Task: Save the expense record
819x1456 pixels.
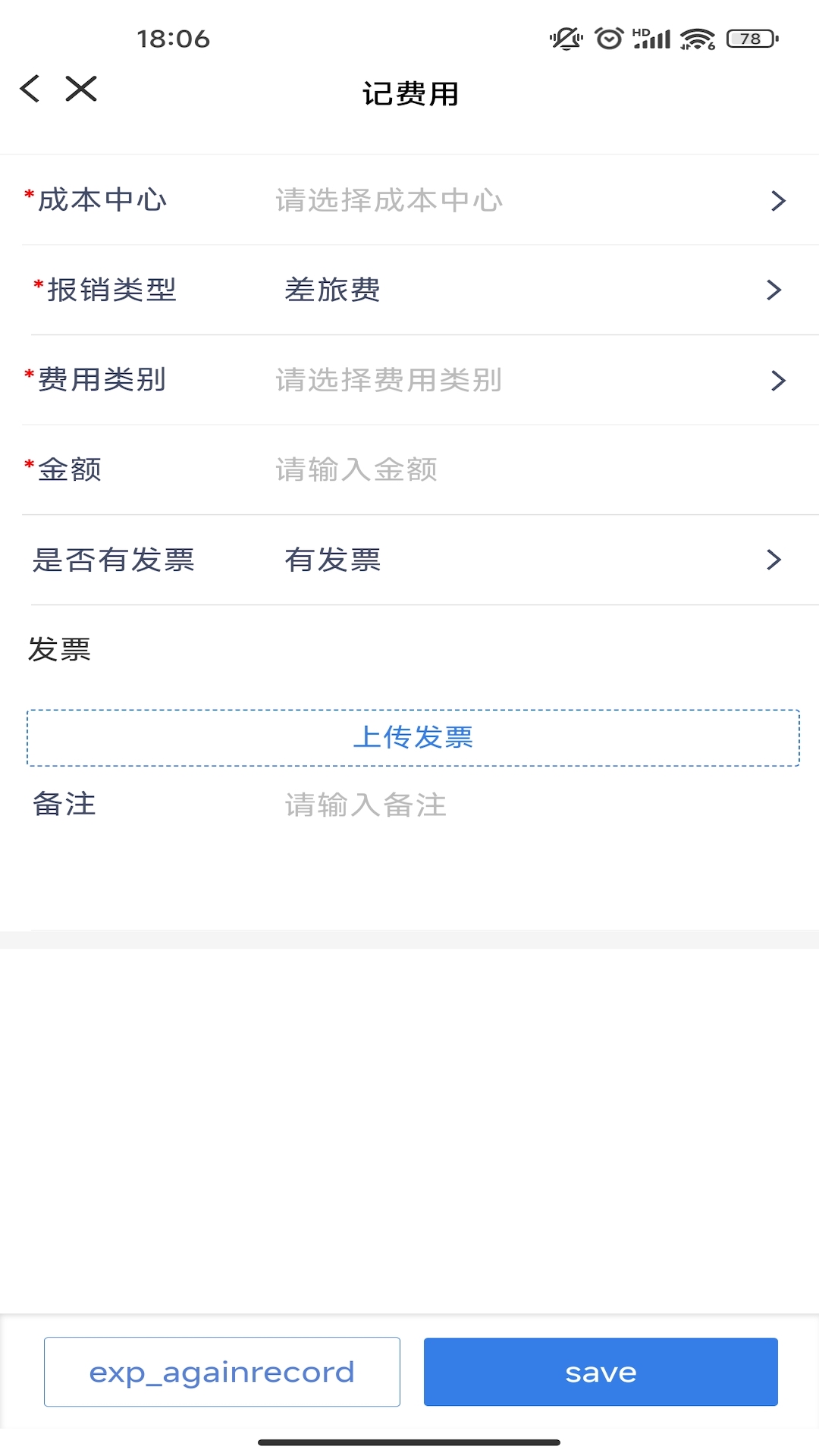Action: pyautogui.click(x=601, y=1372)
